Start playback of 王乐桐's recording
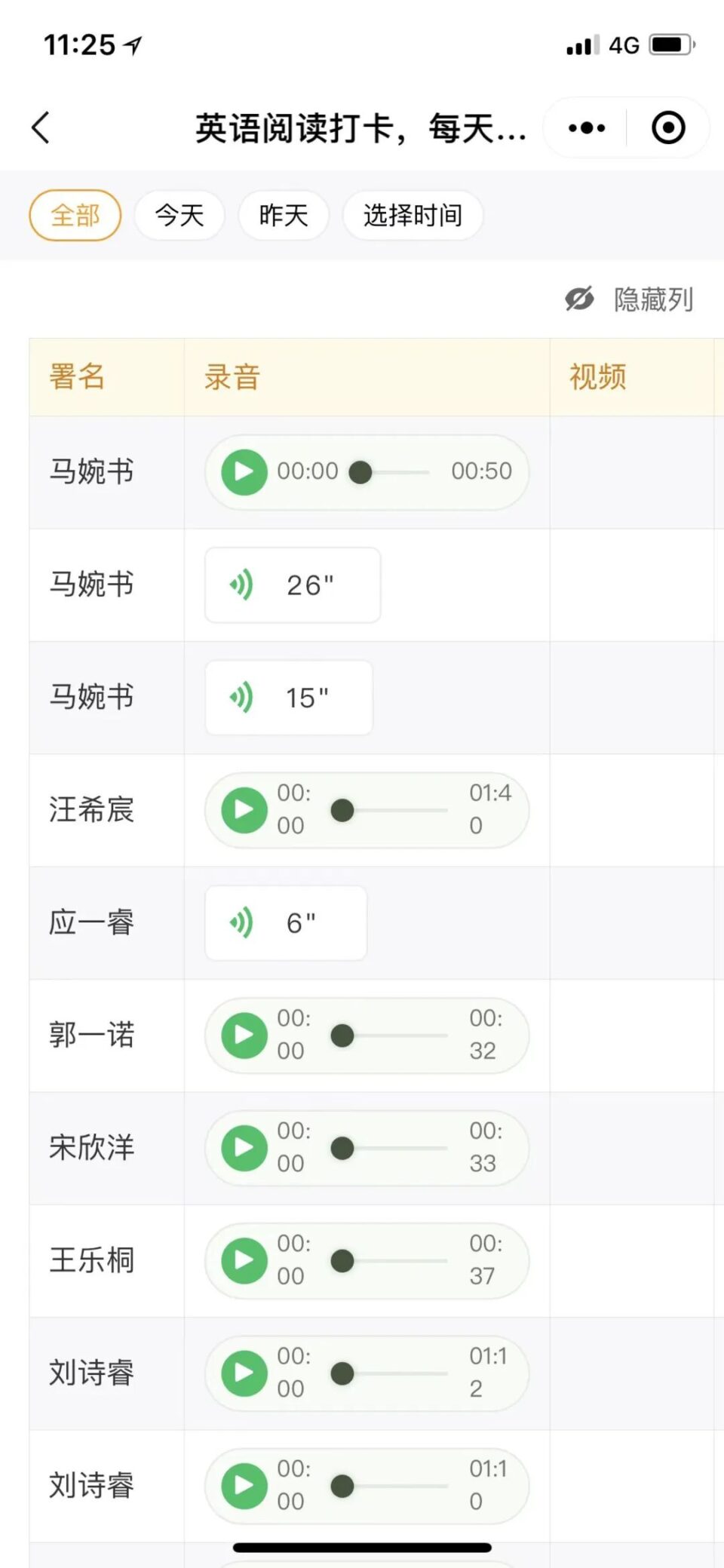724x1568 pixels. [244, 1261]
